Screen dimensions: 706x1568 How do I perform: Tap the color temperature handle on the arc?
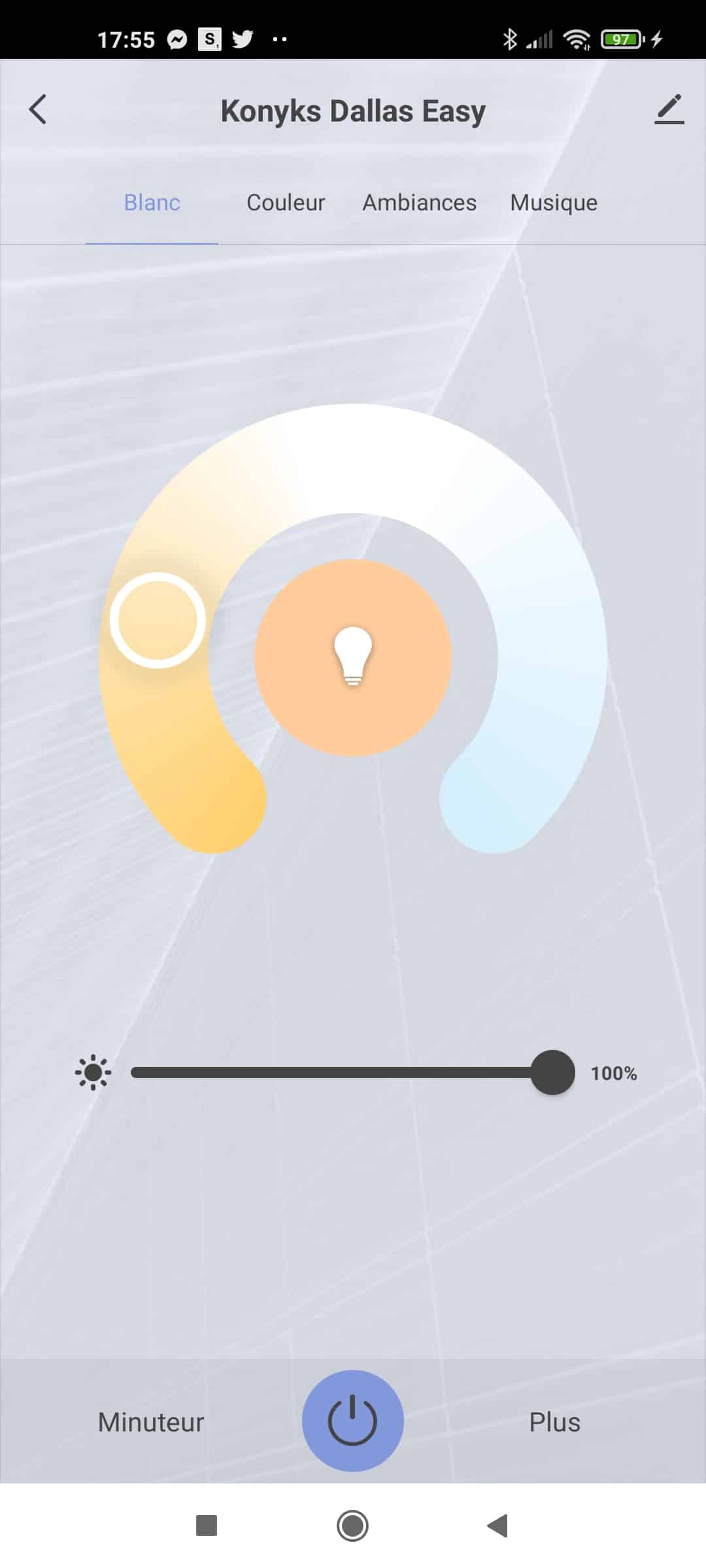click(158, 620)
